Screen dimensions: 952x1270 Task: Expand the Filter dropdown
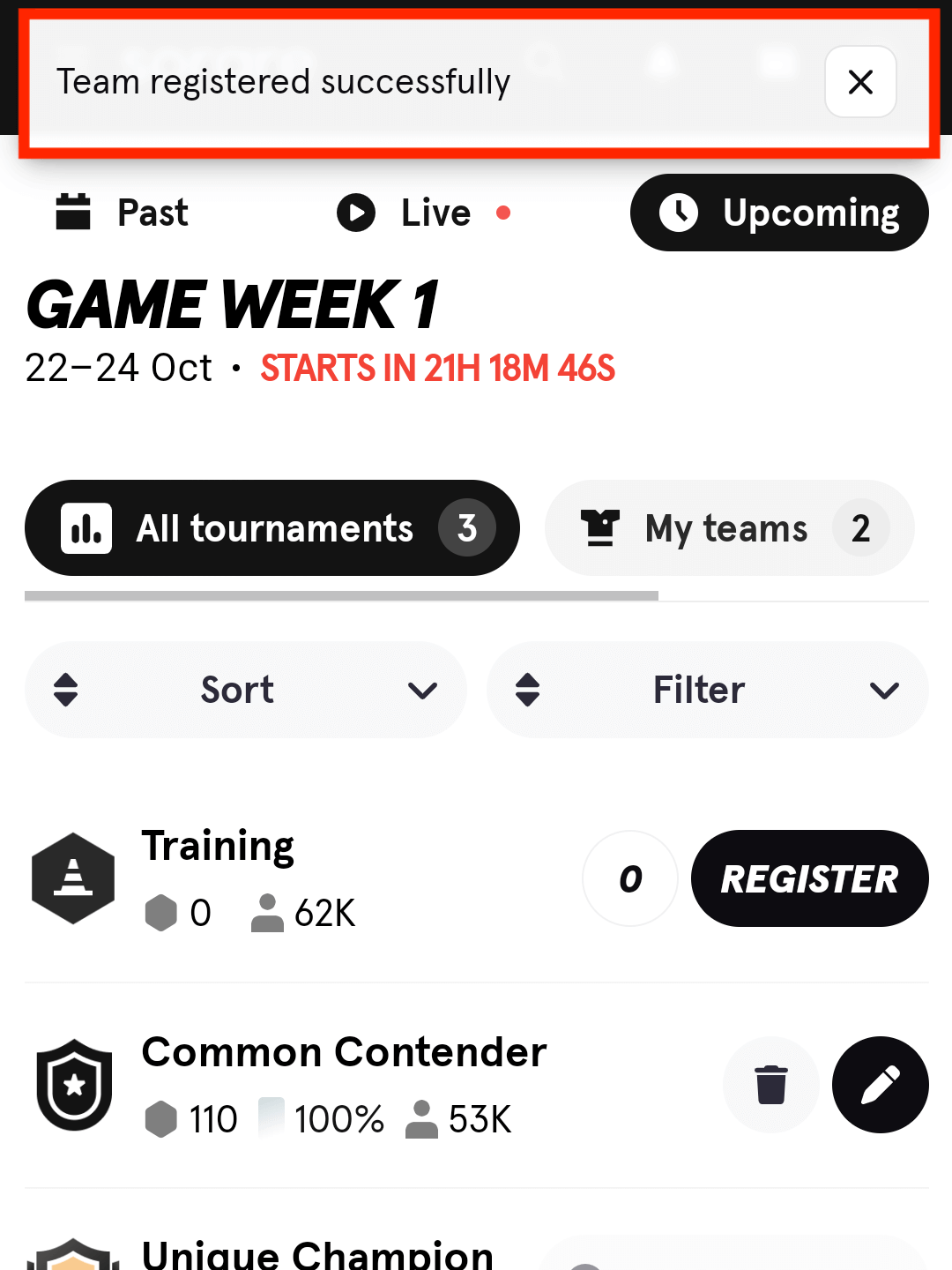point(707,690)
